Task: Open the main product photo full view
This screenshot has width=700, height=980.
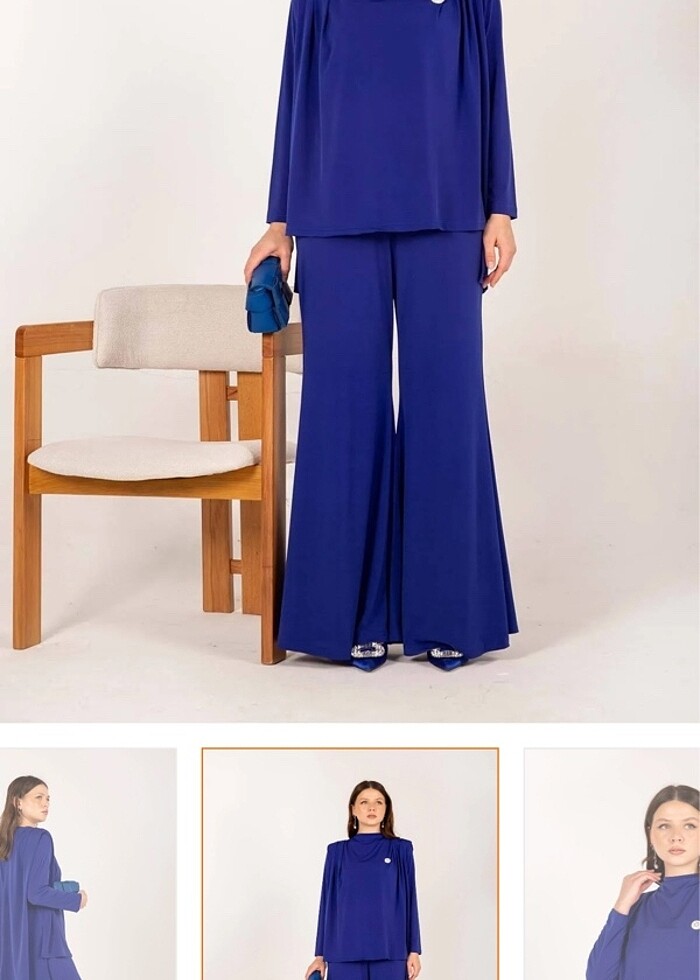Action: (x=350, y=360)
